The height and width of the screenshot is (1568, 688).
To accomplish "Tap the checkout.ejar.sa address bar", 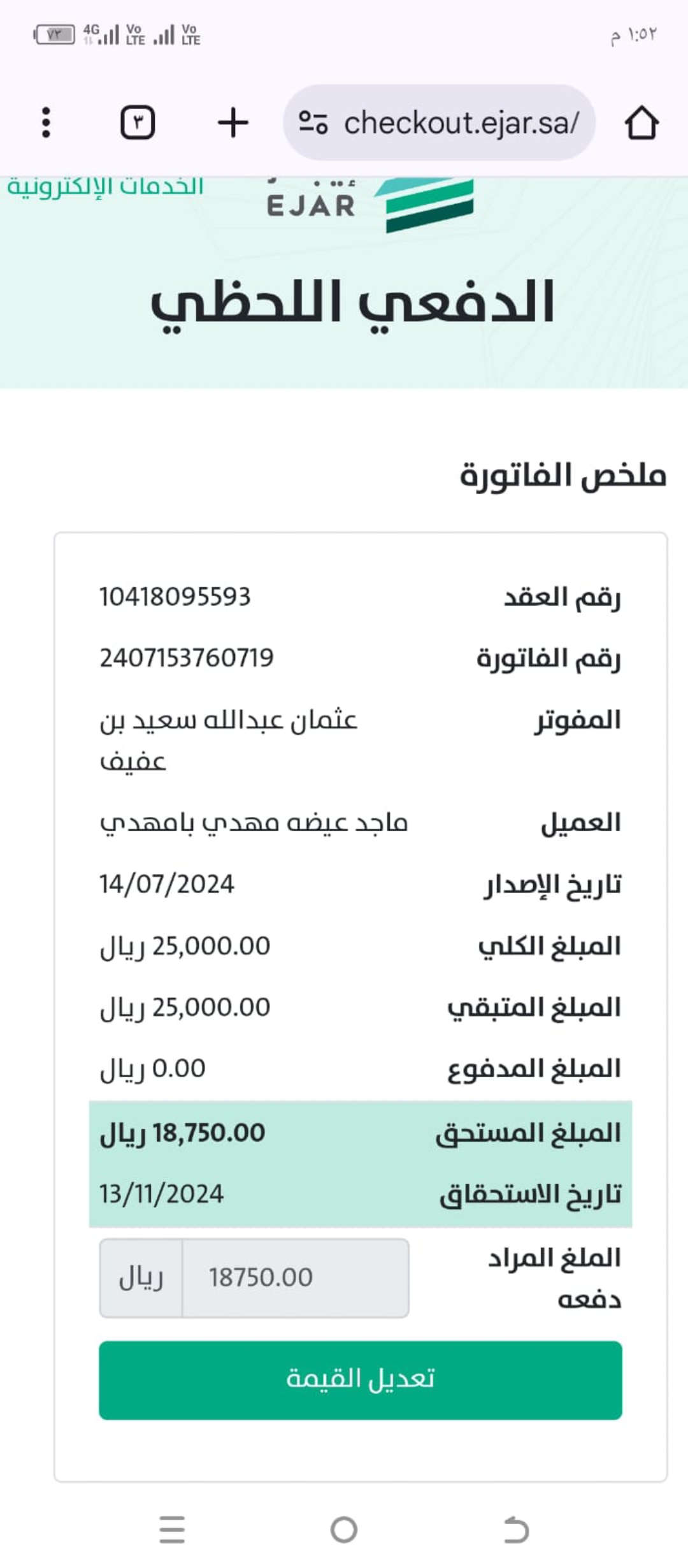I will (x=461, y=122).
